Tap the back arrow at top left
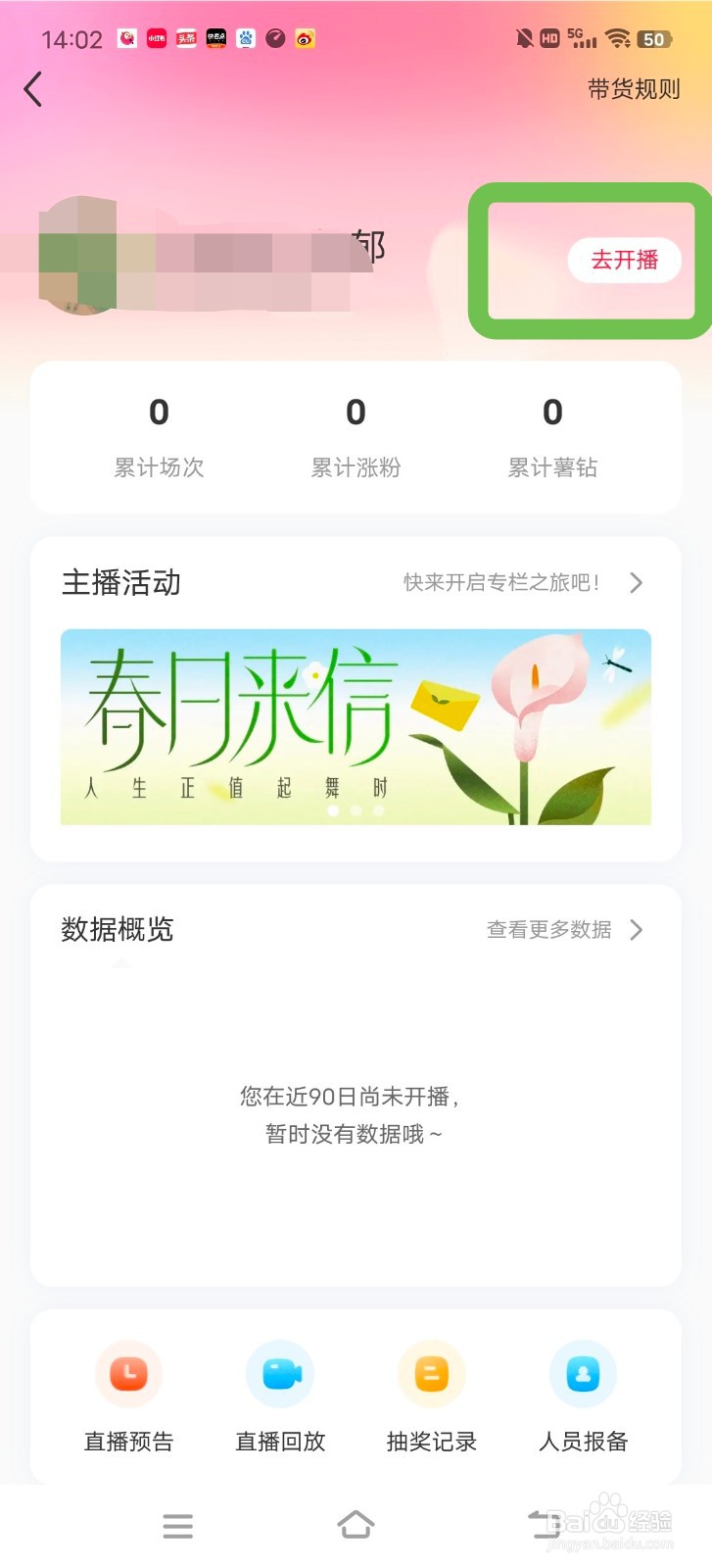The image size is (712, 1568). pos(34,88)
